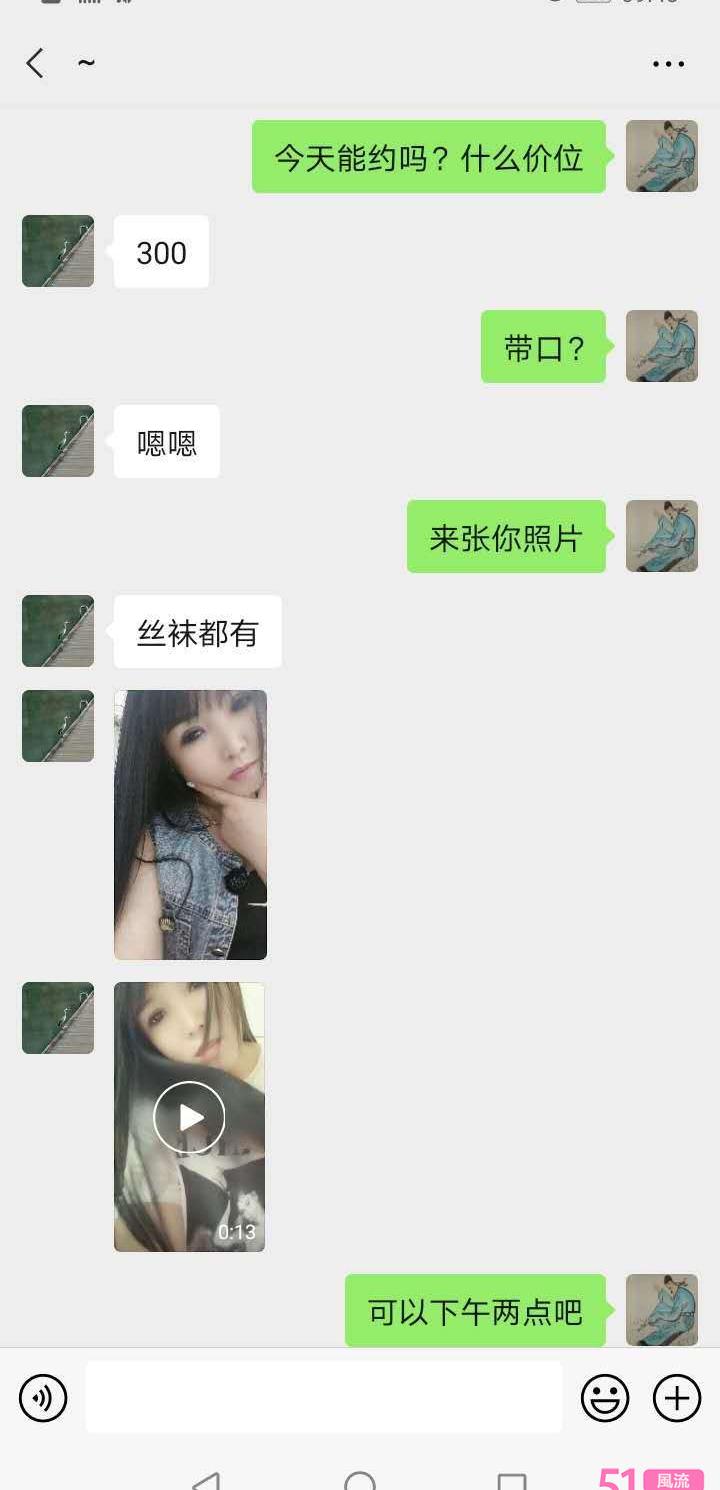Open the more options menu at top right

[x=666, y=63]
